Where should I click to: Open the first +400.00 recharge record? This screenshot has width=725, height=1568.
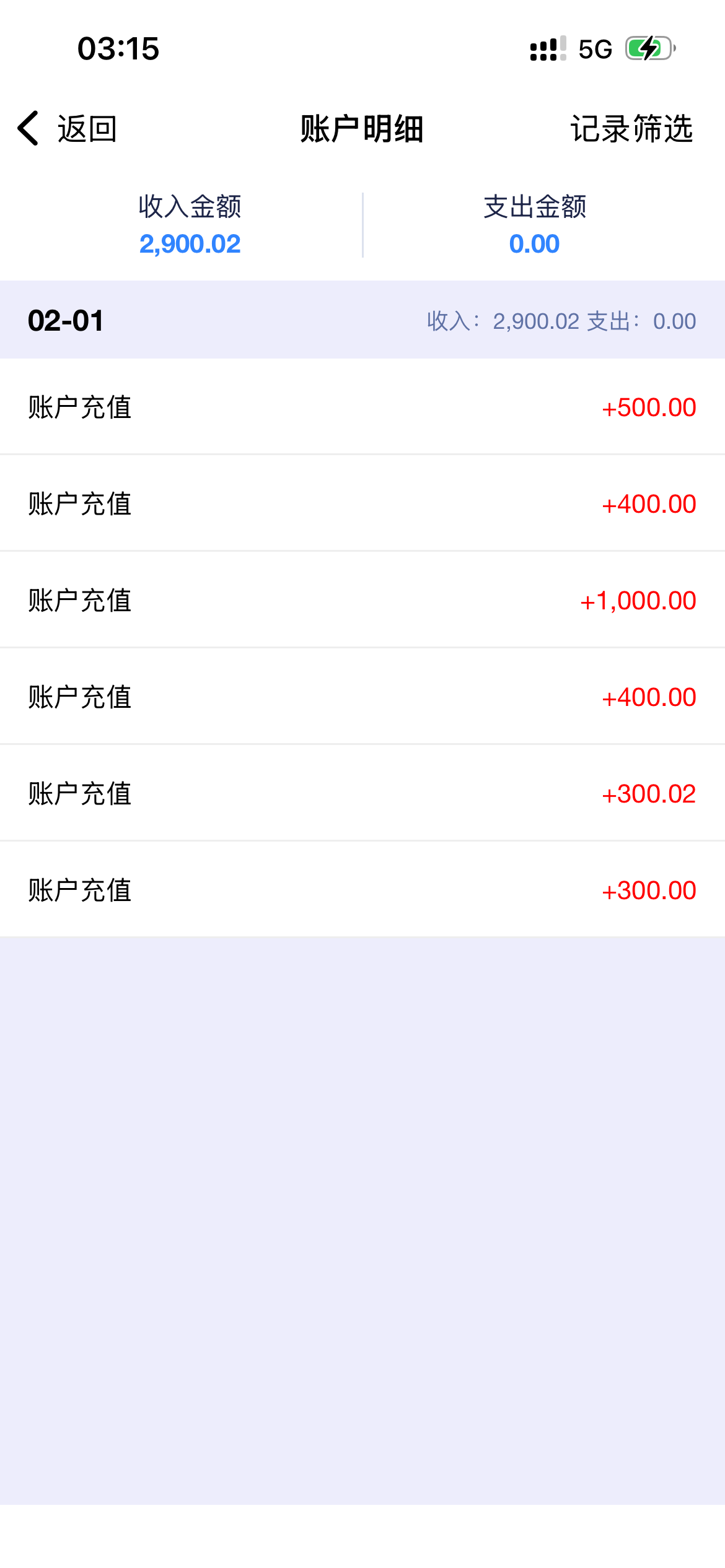click(362, 503)
